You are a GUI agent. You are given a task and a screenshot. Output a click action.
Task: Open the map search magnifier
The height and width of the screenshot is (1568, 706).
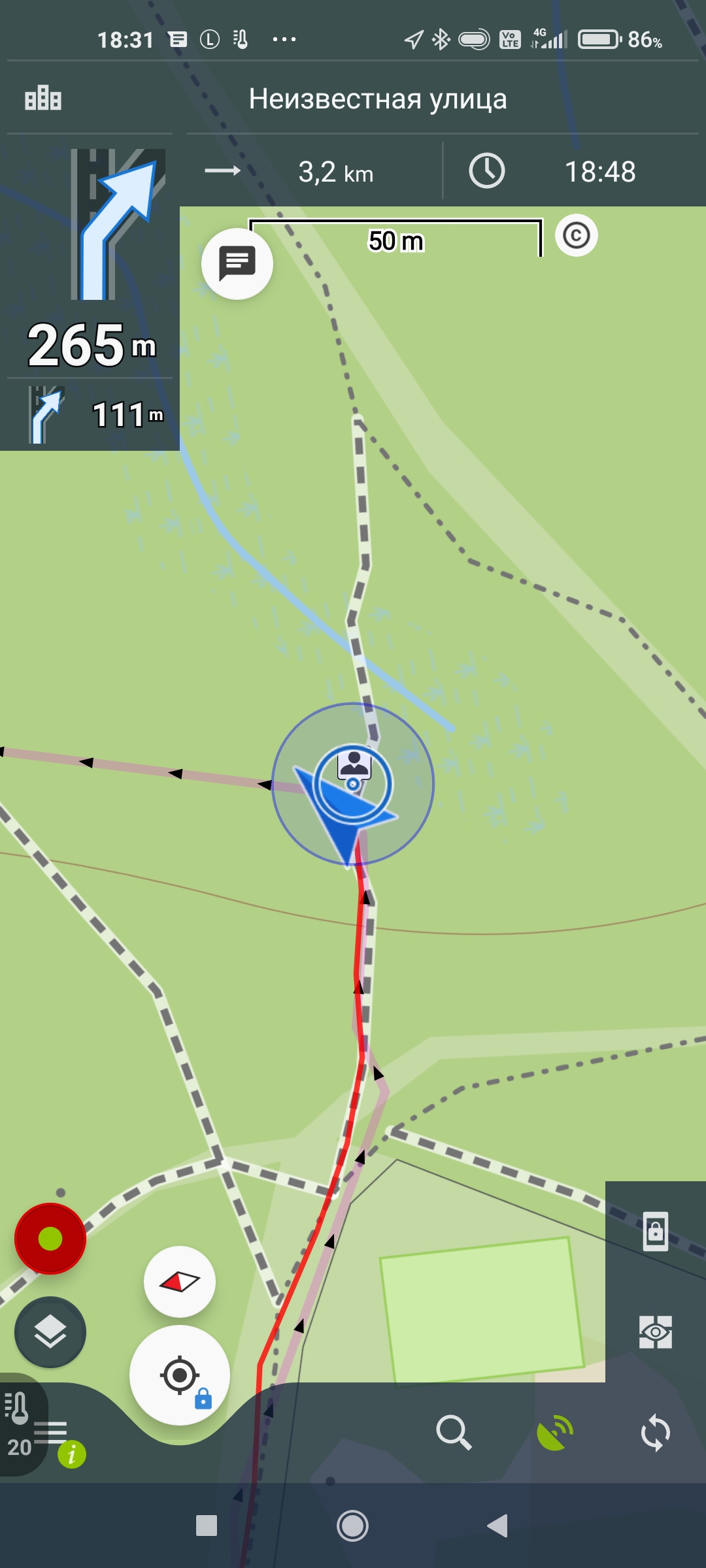click(x=454, y=1432)
